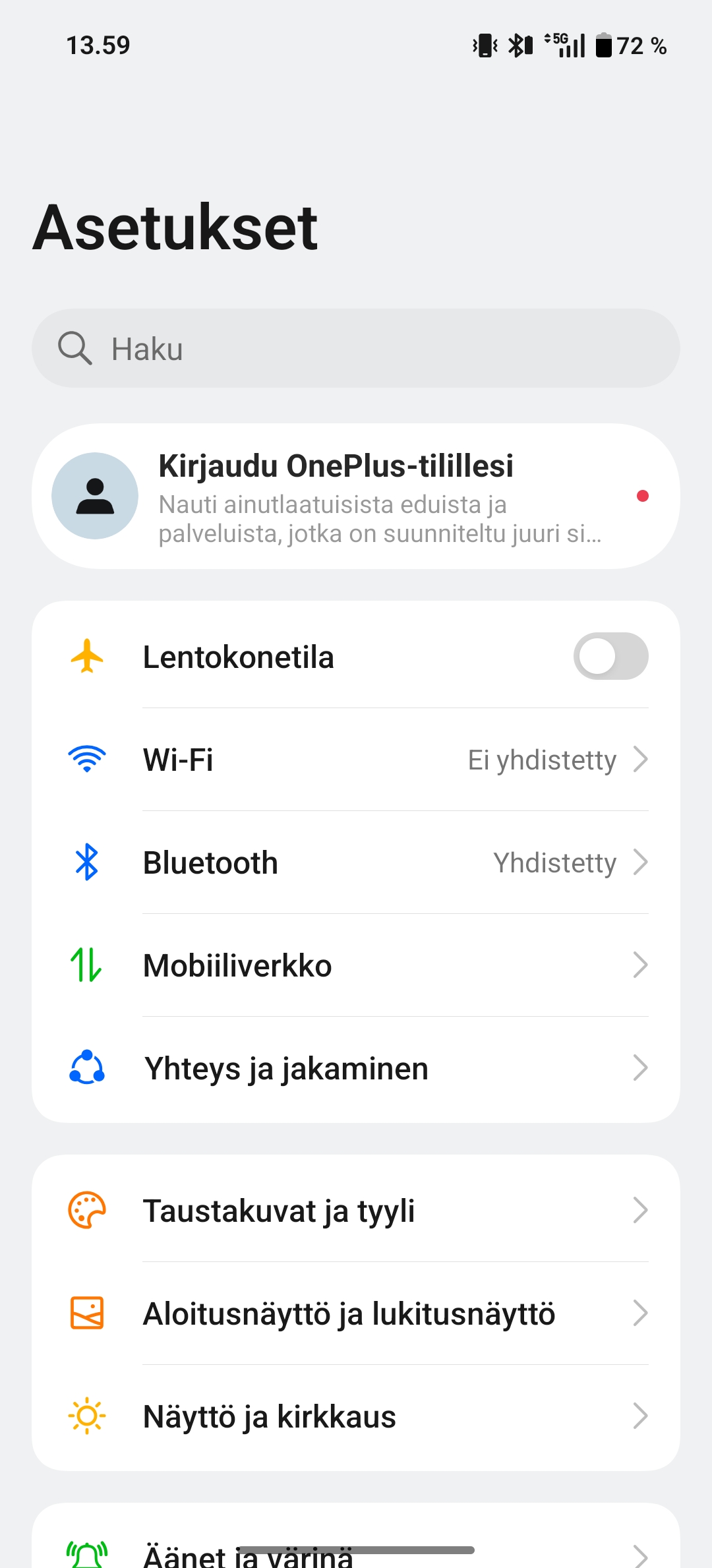
Task: Open Mobiiliverkko settings
Action: (x=356, y=965)
